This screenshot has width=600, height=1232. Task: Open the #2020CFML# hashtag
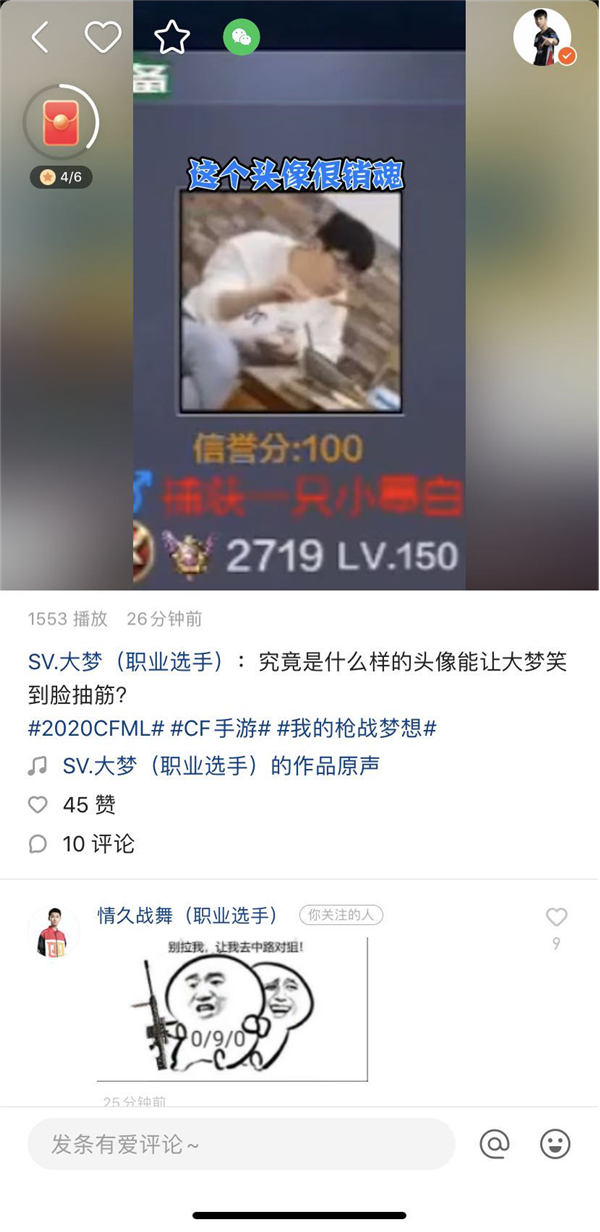[96, 728]
